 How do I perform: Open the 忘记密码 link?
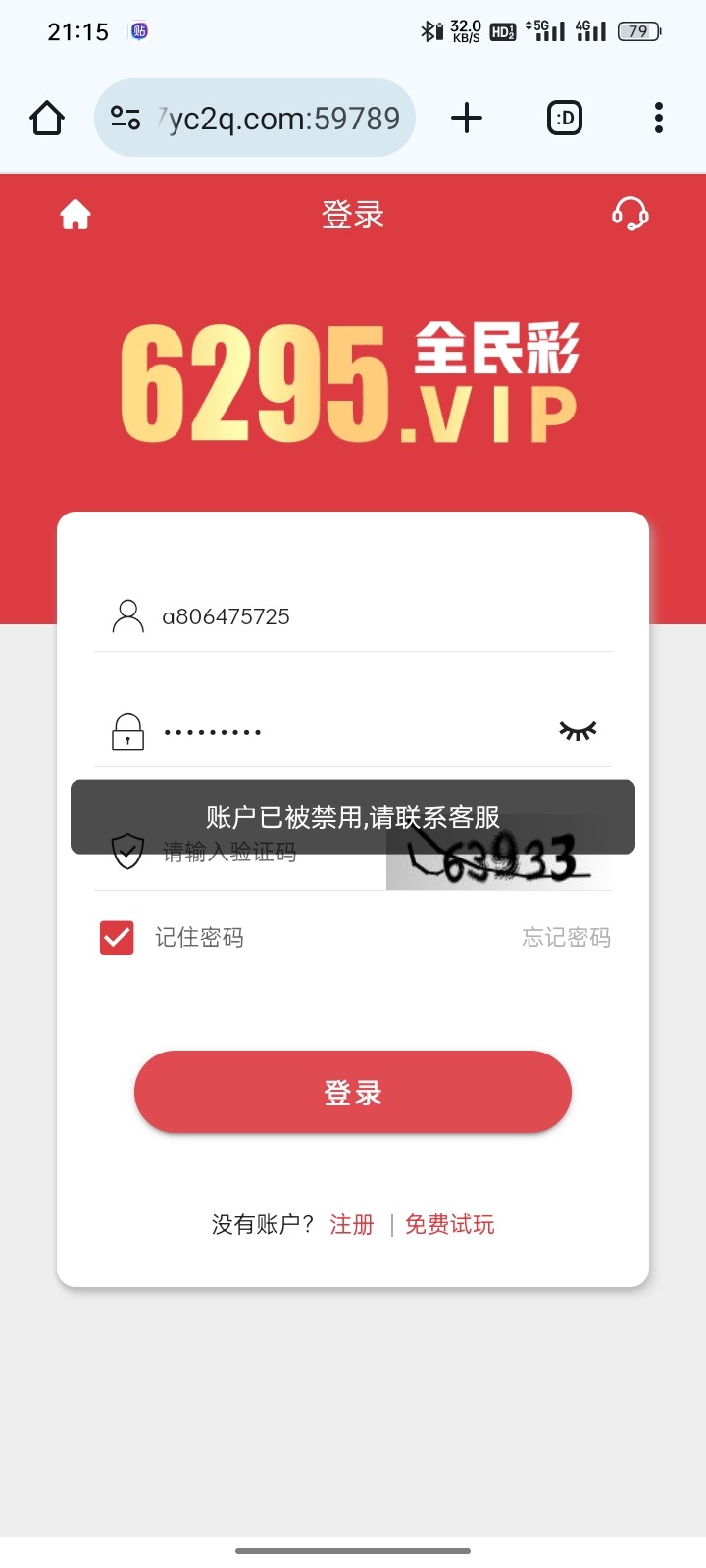coord(566,938)
